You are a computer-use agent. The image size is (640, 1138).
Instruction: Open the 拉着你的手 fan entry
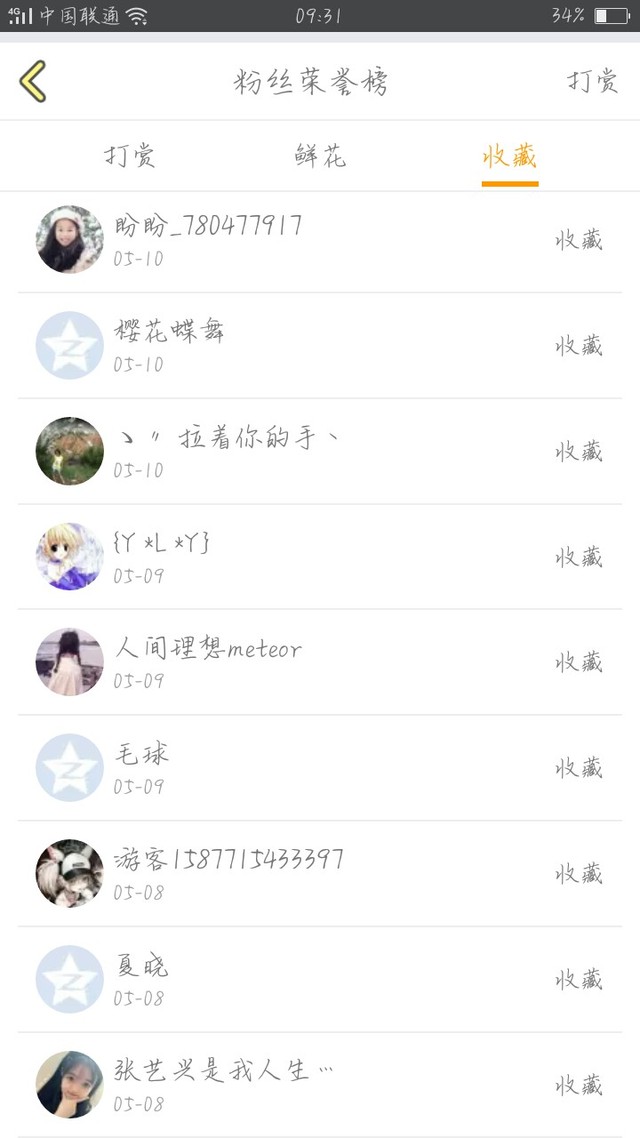[320, 451]
